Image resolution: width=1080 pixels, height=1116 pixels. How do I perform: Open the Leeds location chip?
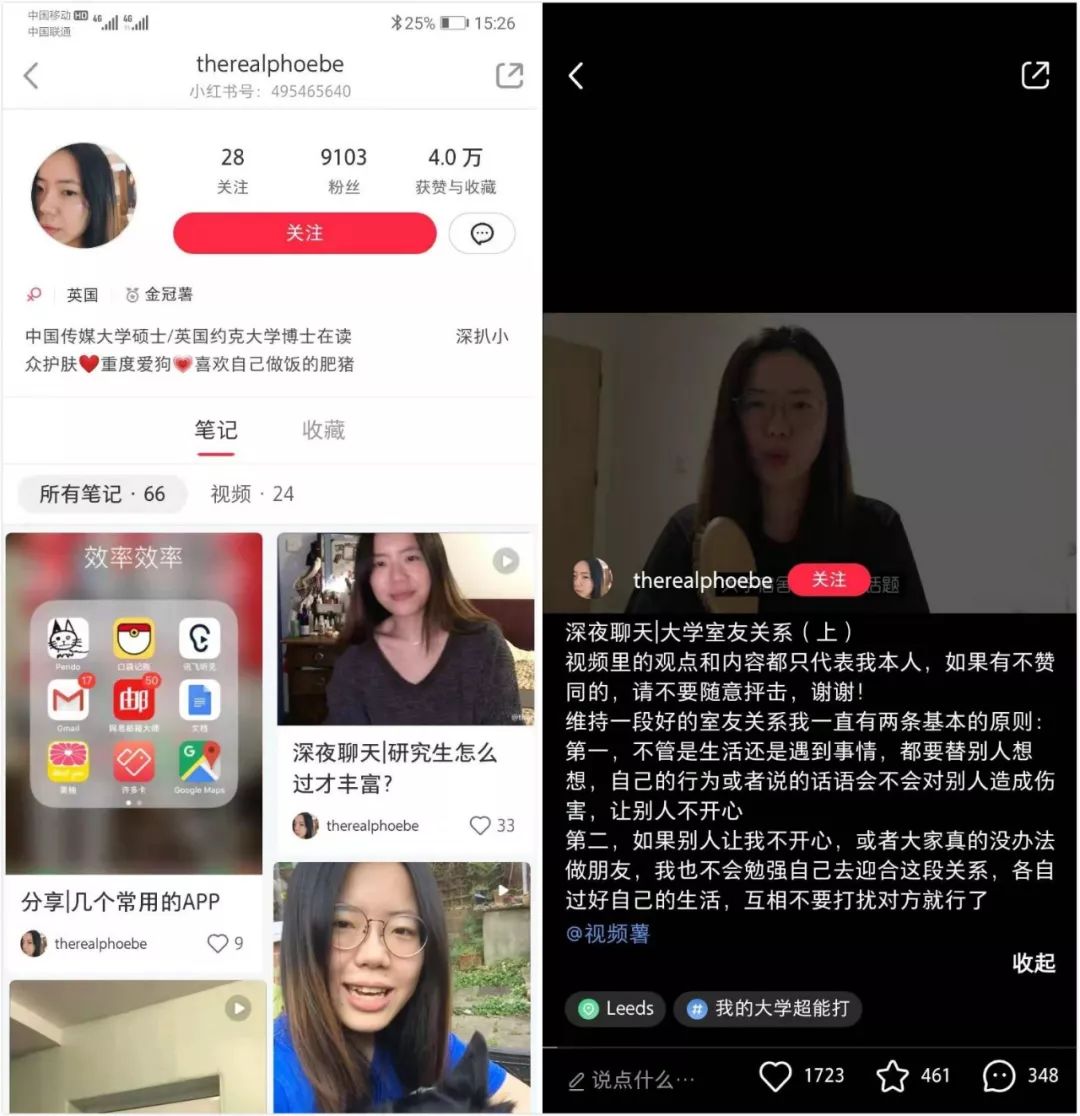point(616,1009)
